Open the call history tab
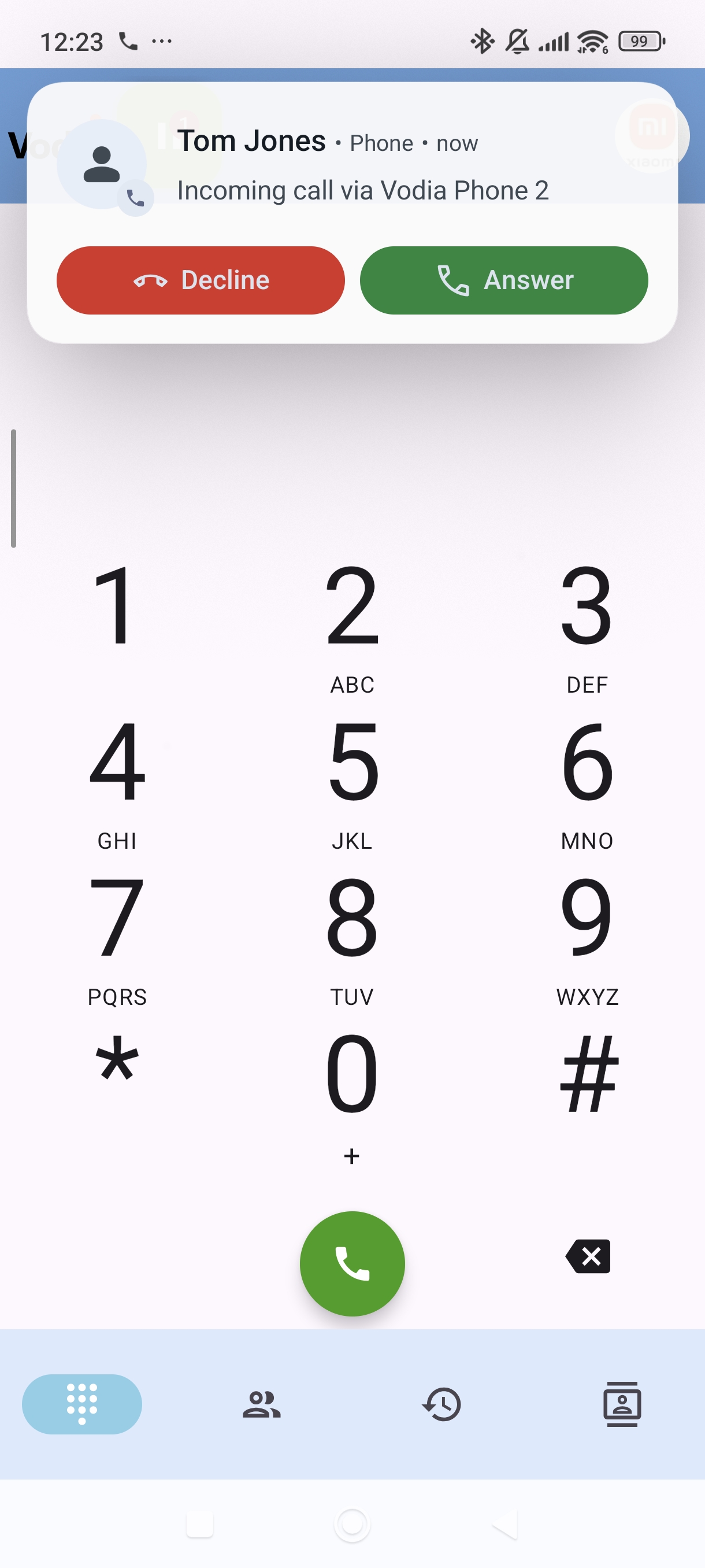The width and height of the screenshot is (705, 1568). click(442, 1404)
